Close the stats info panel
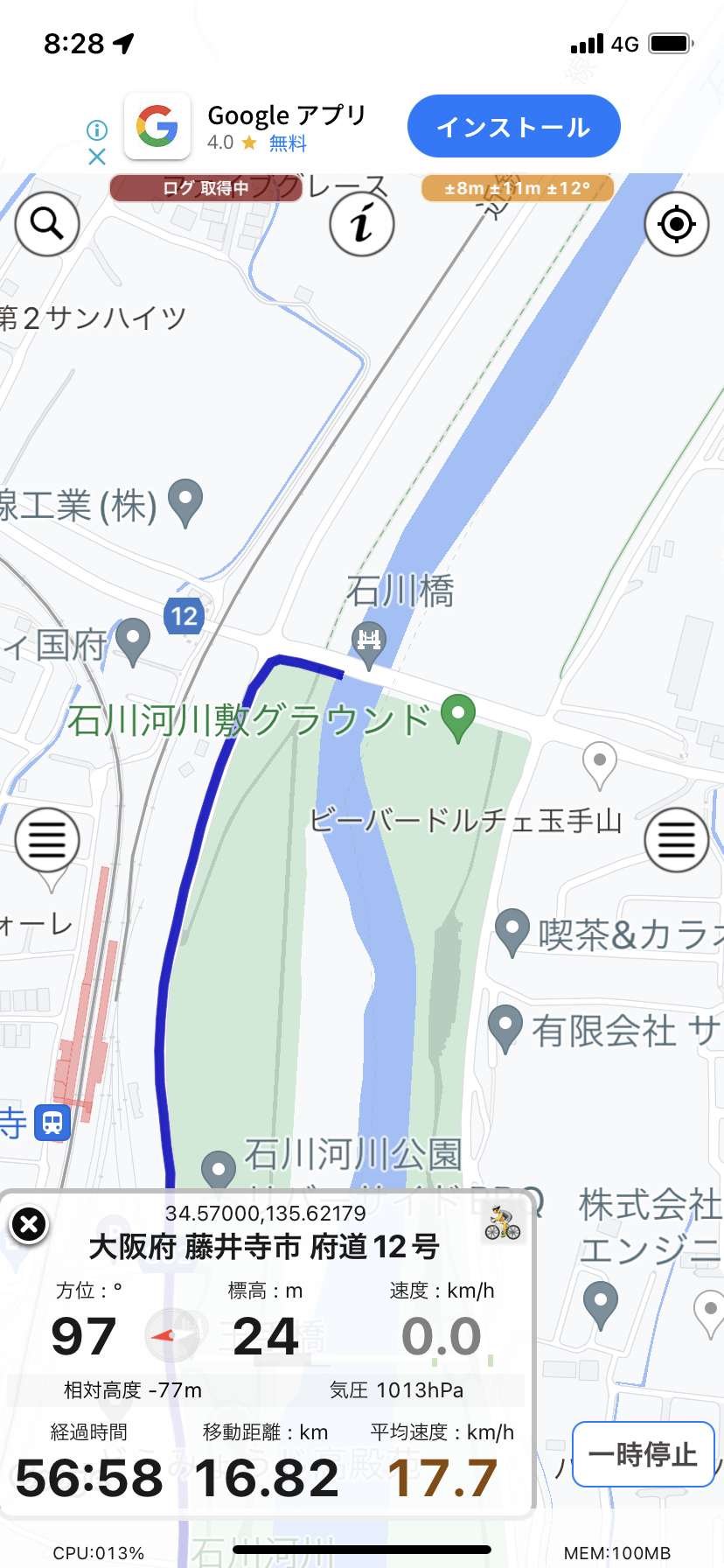The image size is (724, 1568). [x=29, y=1224]
